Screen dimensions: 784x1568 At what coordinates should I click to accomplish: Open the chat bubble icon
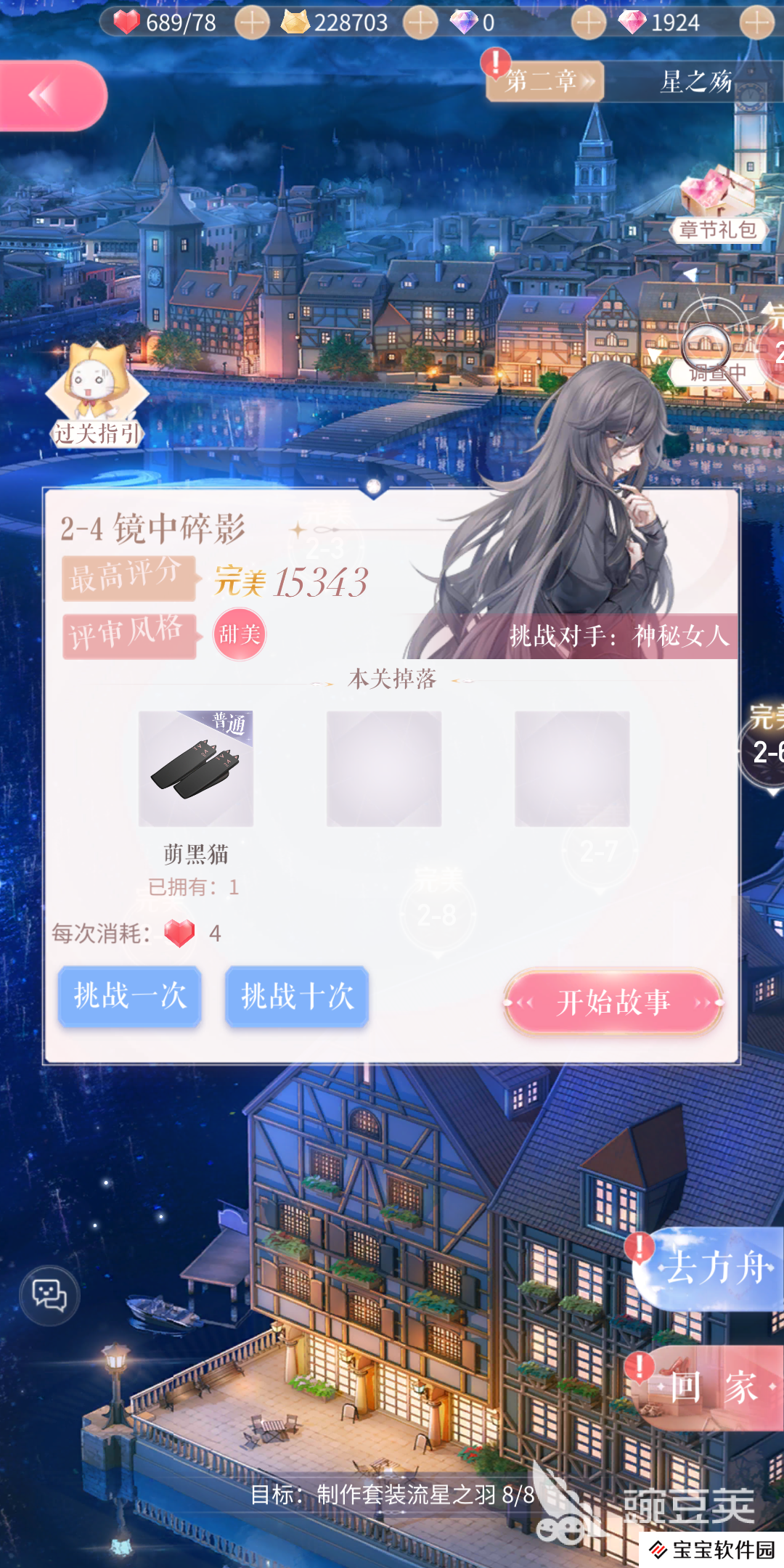[x=49, y=1296]
